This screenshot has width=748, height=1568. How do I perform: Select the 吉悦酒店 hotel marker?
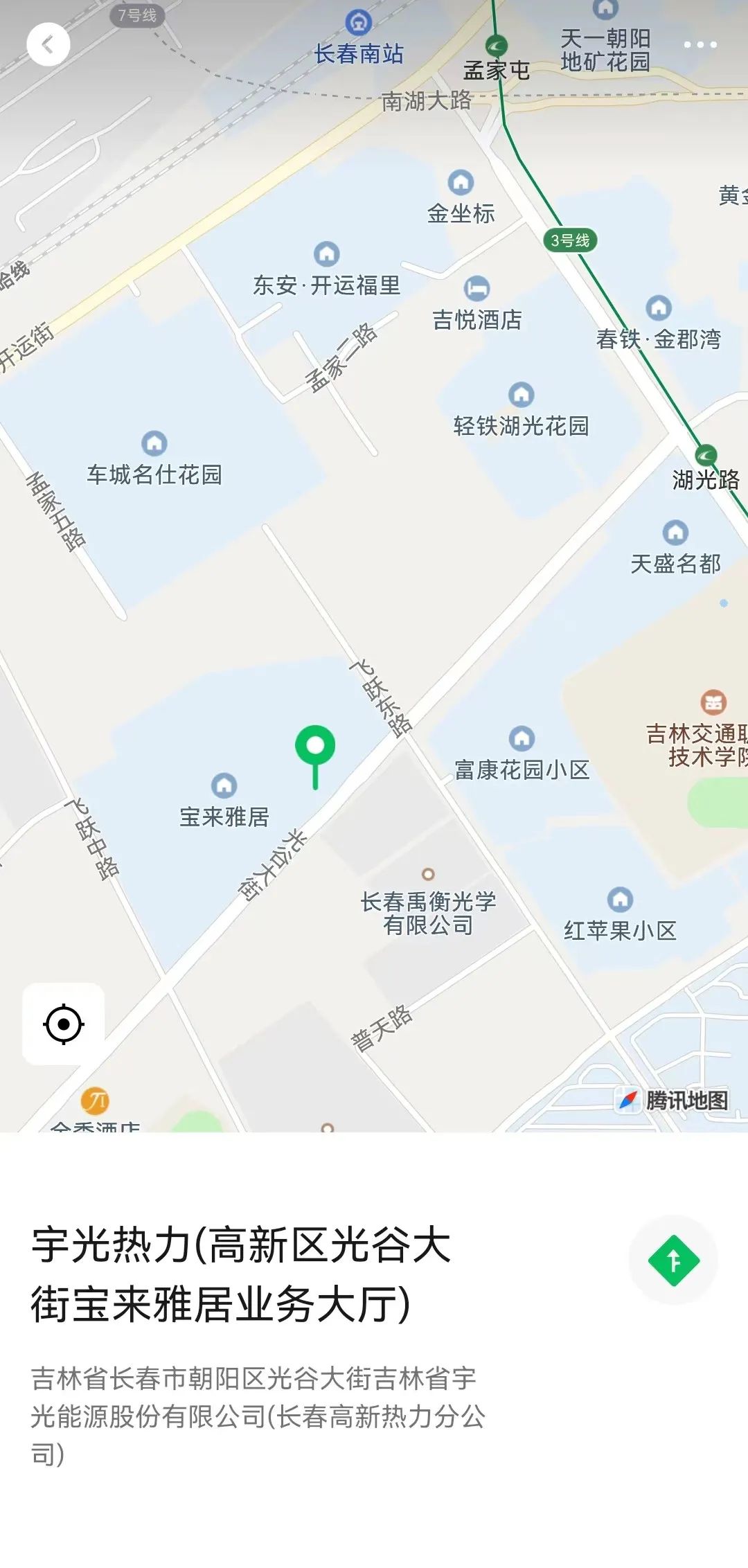coord(477,288)
